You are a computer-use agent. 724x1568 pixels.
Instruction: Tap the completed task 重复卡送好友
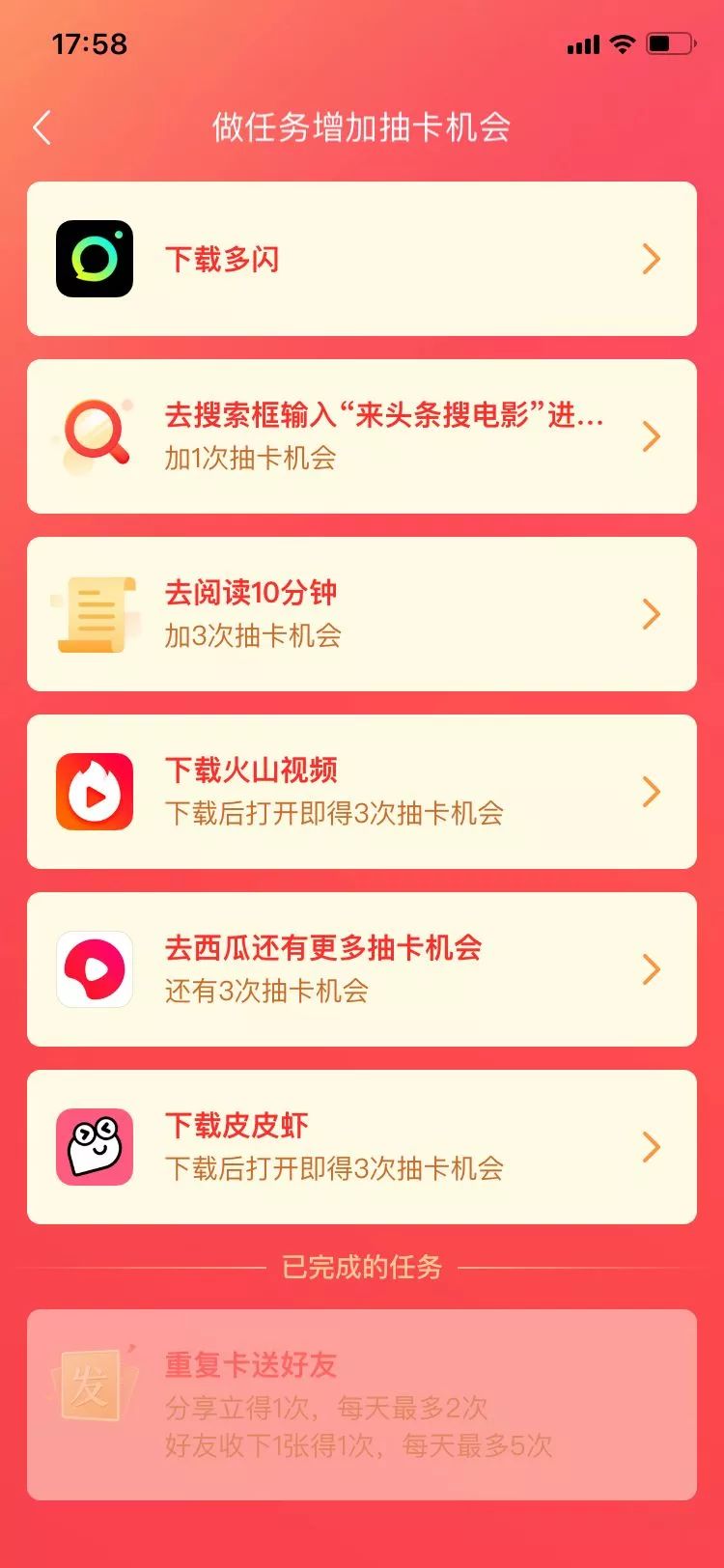point(362,1405)
